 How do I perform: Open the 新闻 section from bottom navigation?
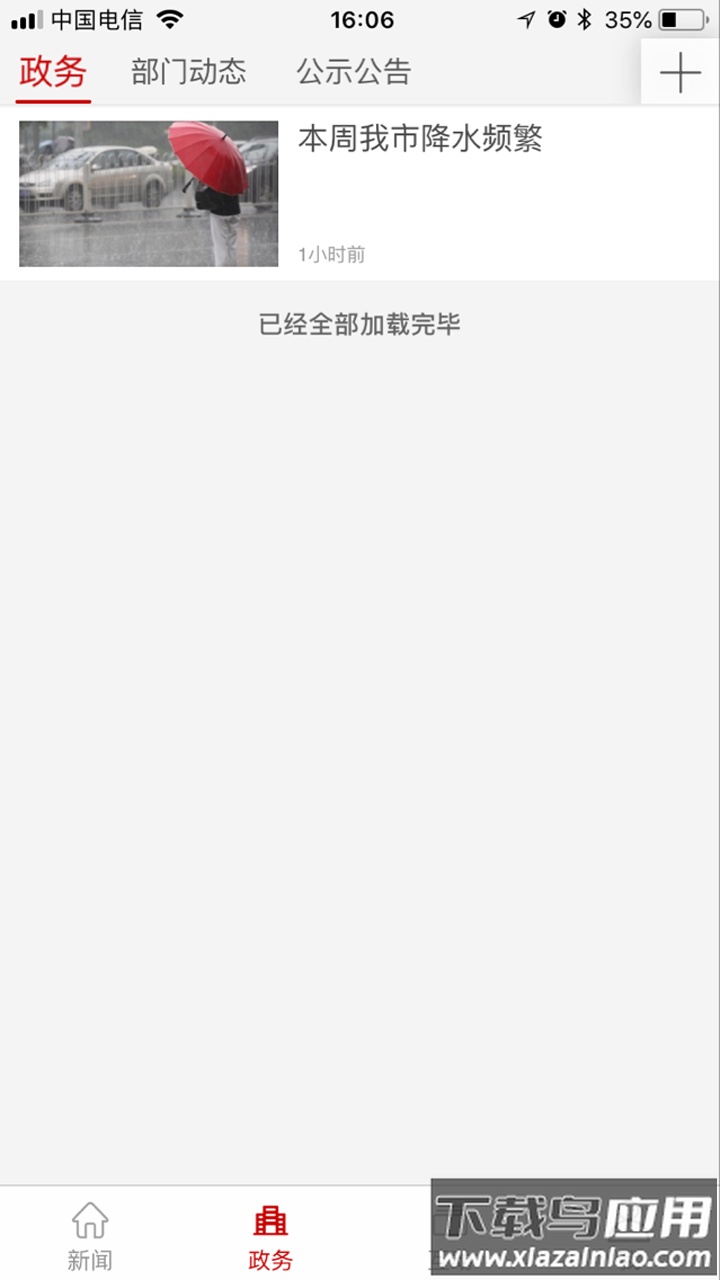tap(88, 1240)
